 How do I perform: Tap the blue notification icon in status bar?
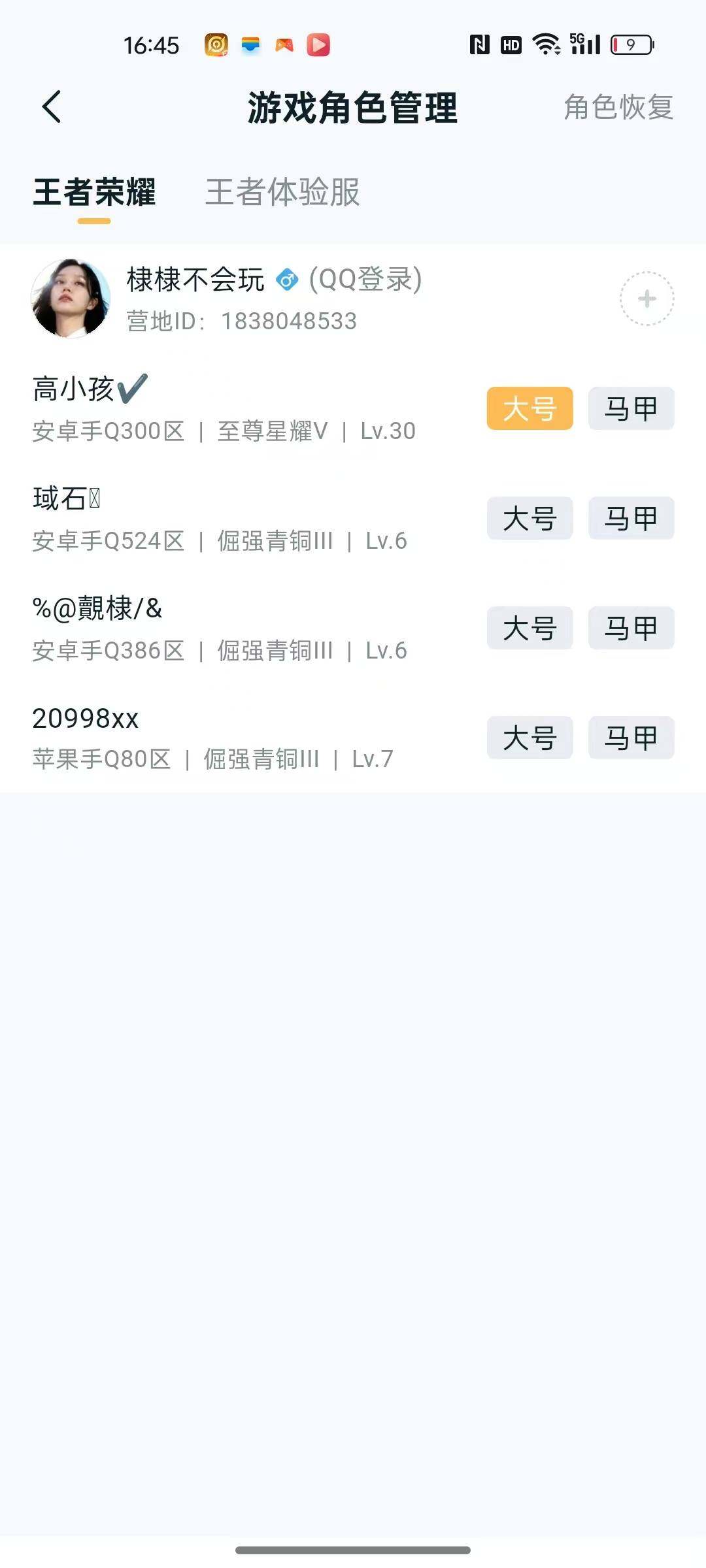[x=250, y=45]
